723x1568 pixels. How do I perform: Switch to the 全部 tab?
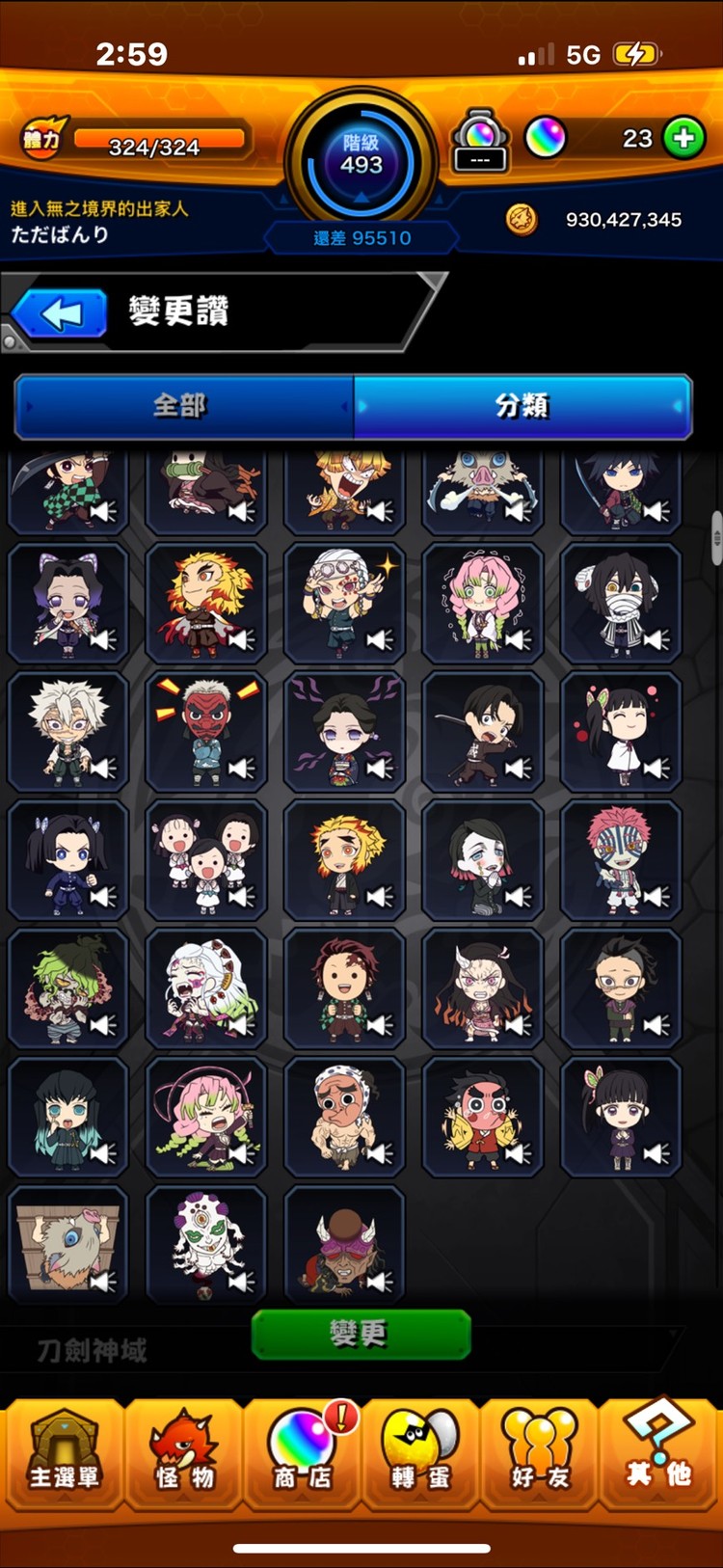tap(182, 406)
